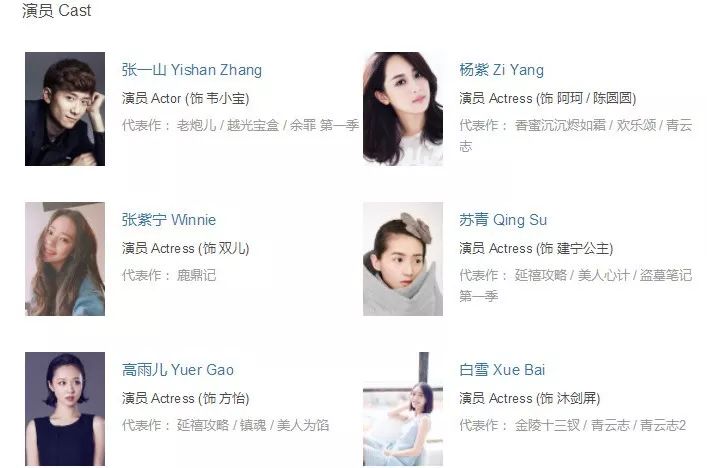Open Yishan Zhang's actor profile link
The width and height of the screenshot is (707, 468).
191,70
